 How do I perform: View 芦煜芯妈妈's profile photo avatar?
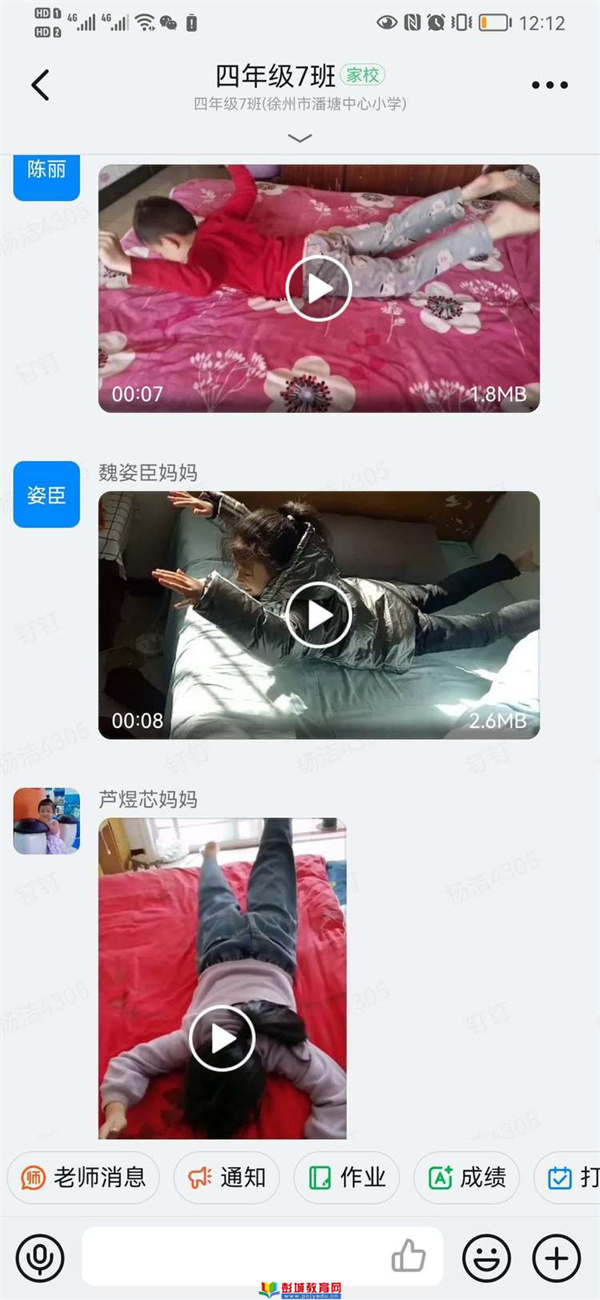coord(46,820)
